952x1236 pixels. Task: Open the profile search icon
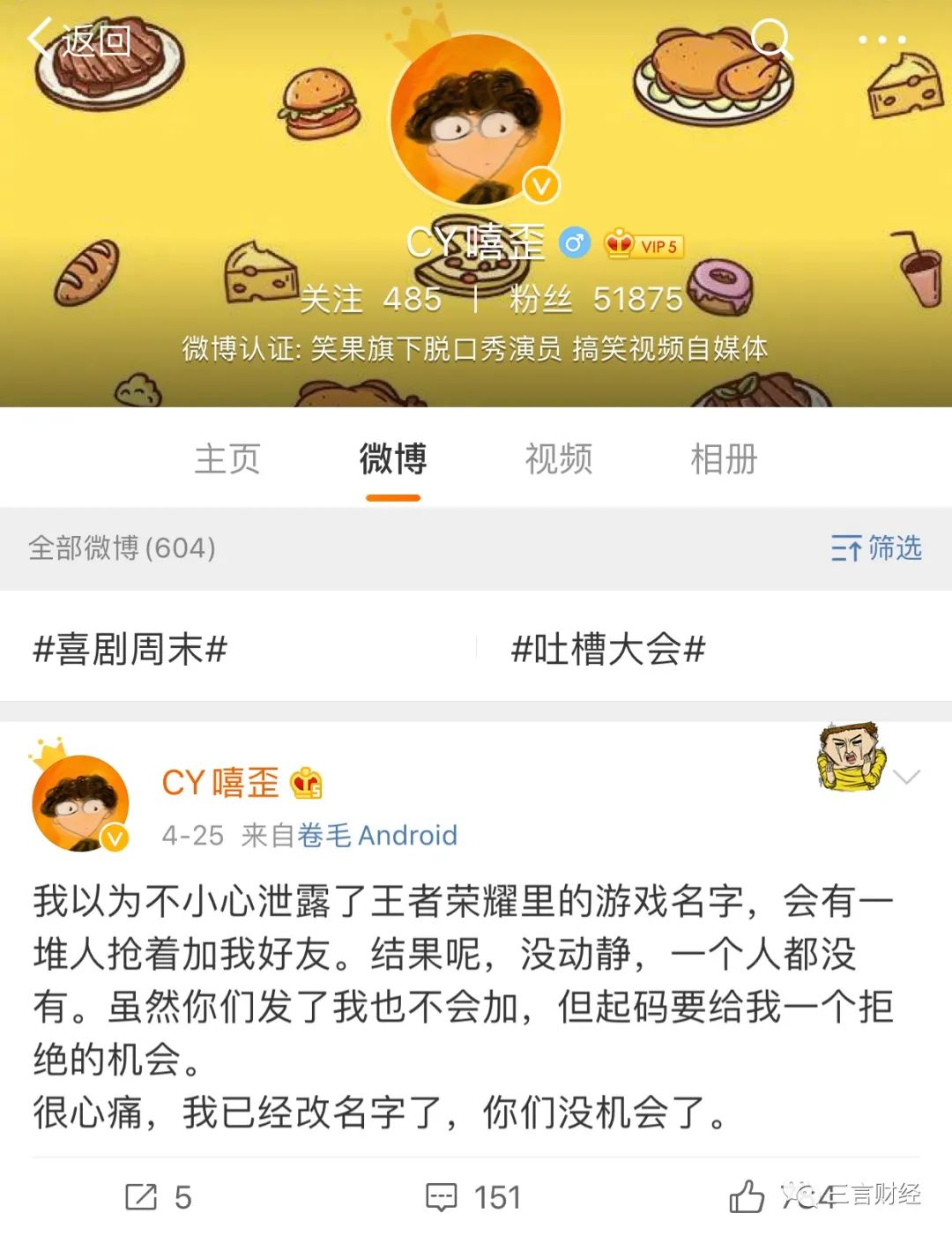click(771, 39)
